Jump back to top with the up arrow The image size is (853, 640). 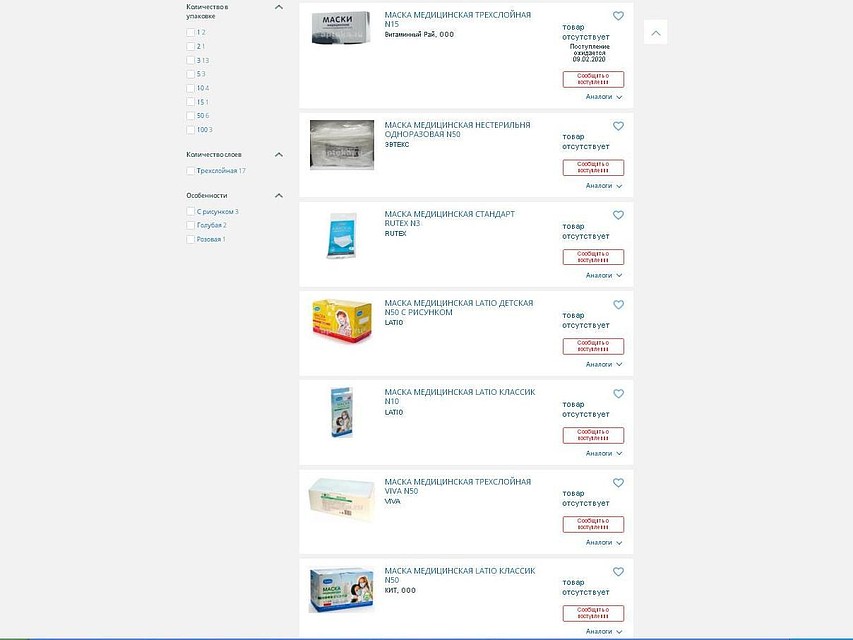click(655, 33)
